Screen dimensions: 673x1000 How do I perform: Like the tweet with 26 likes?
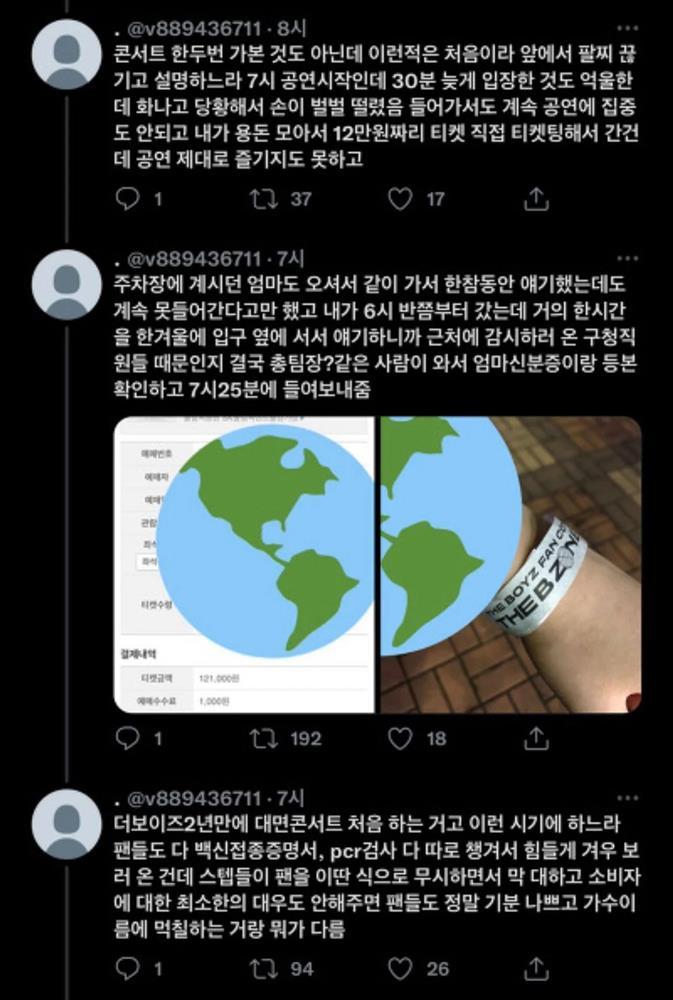pyautogui.click(x=400, y=968)
